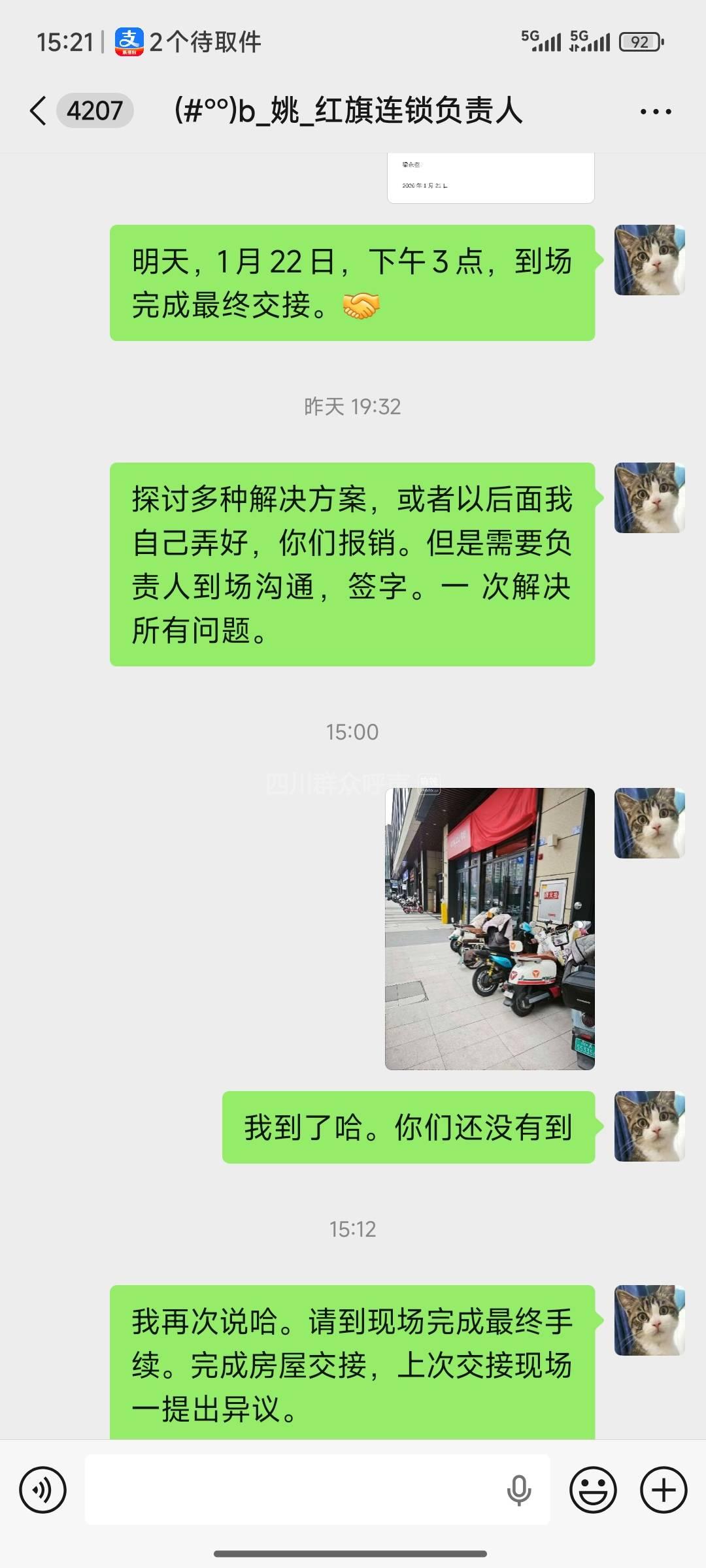
Task: Tap the microphone icon in the text field
Action: (518, 1490)
